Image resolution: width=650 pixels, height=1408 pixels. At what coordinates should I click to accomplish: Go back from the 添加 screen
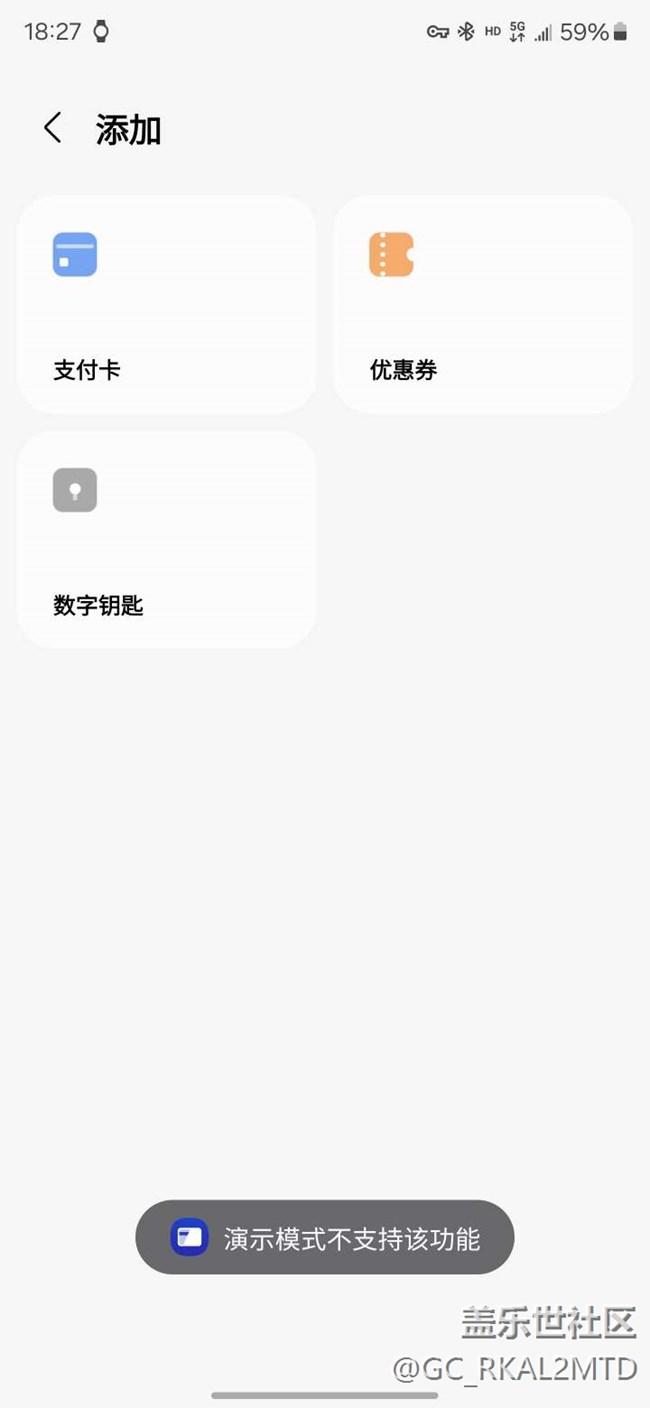coord(53,129)
